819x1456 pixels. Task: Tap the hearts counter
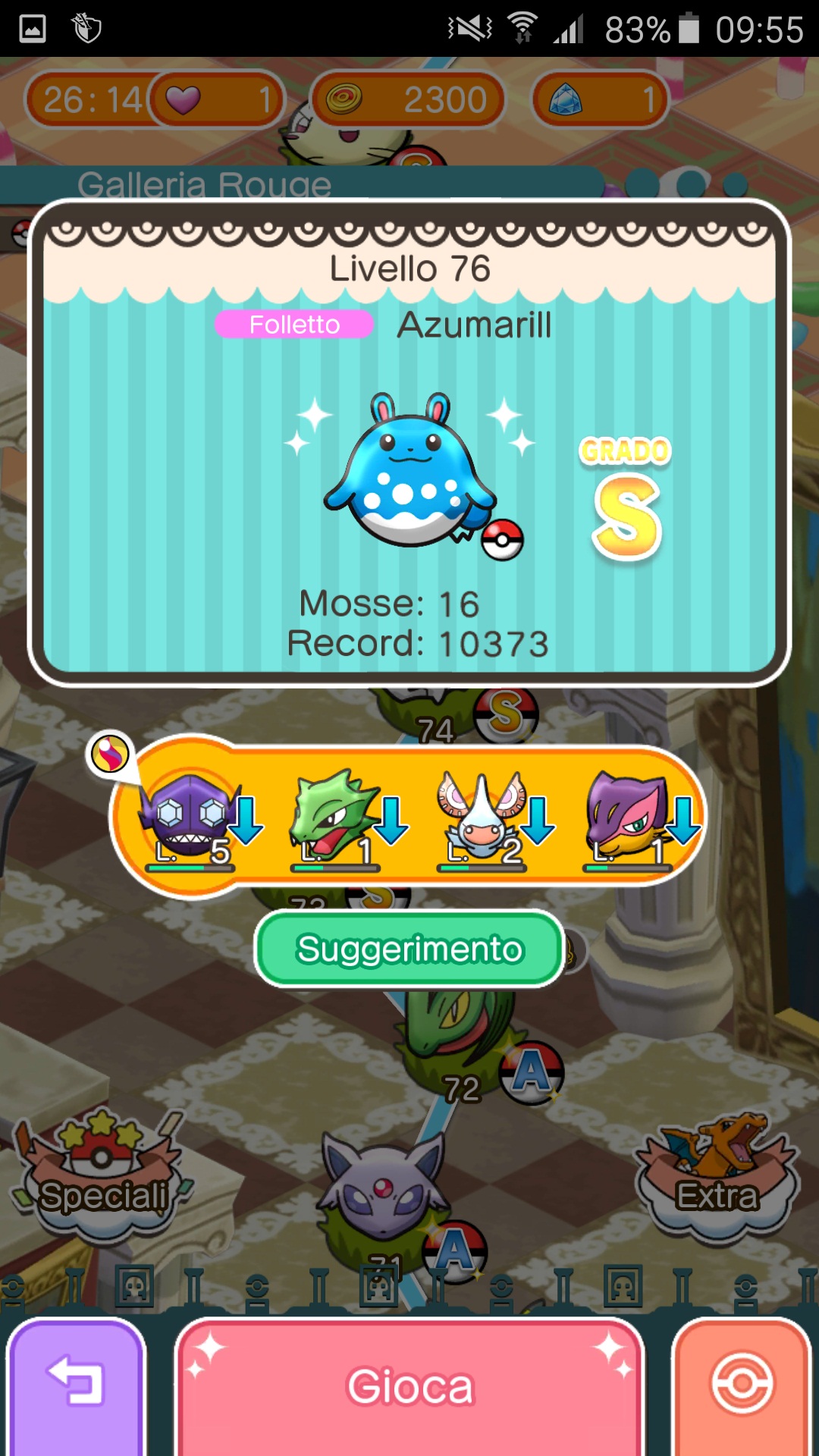(x=216, y=99)
